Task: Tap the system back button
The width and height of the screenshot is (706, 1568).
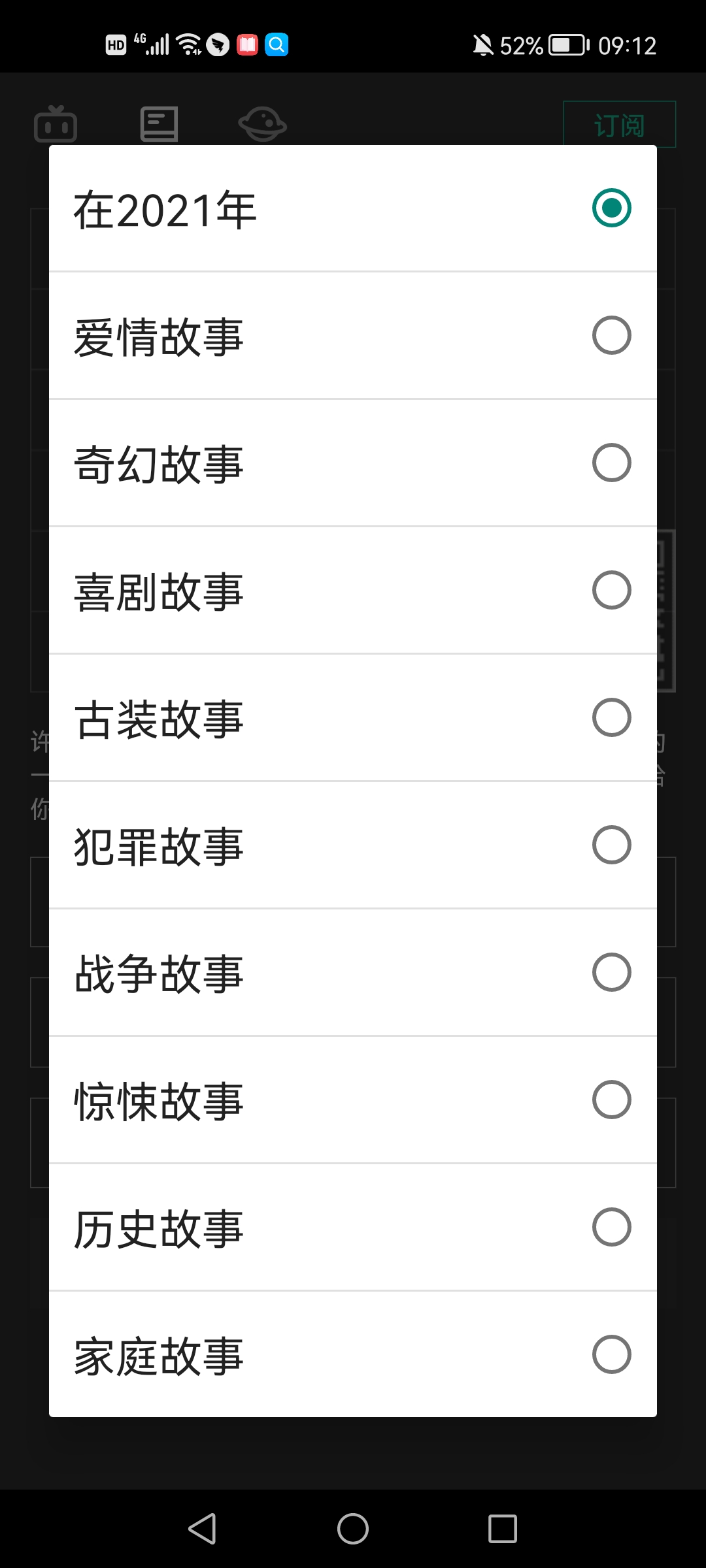Action: [x=202, y=1529]
